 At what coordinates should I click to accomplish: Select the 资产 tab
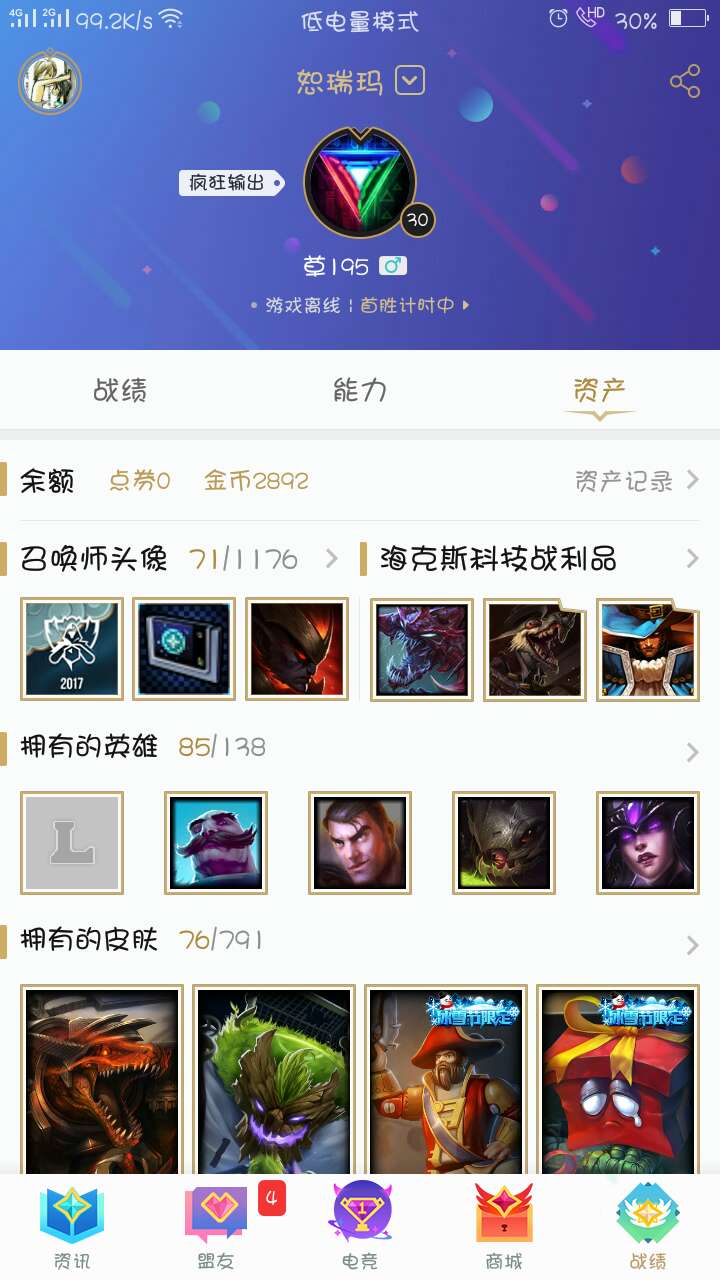tap(599, 390)
